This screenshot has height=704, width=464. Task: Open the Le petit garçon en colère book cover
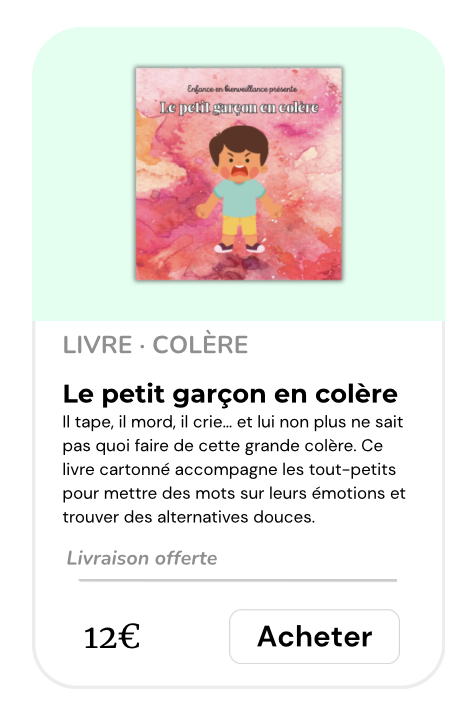coord(239,174)
